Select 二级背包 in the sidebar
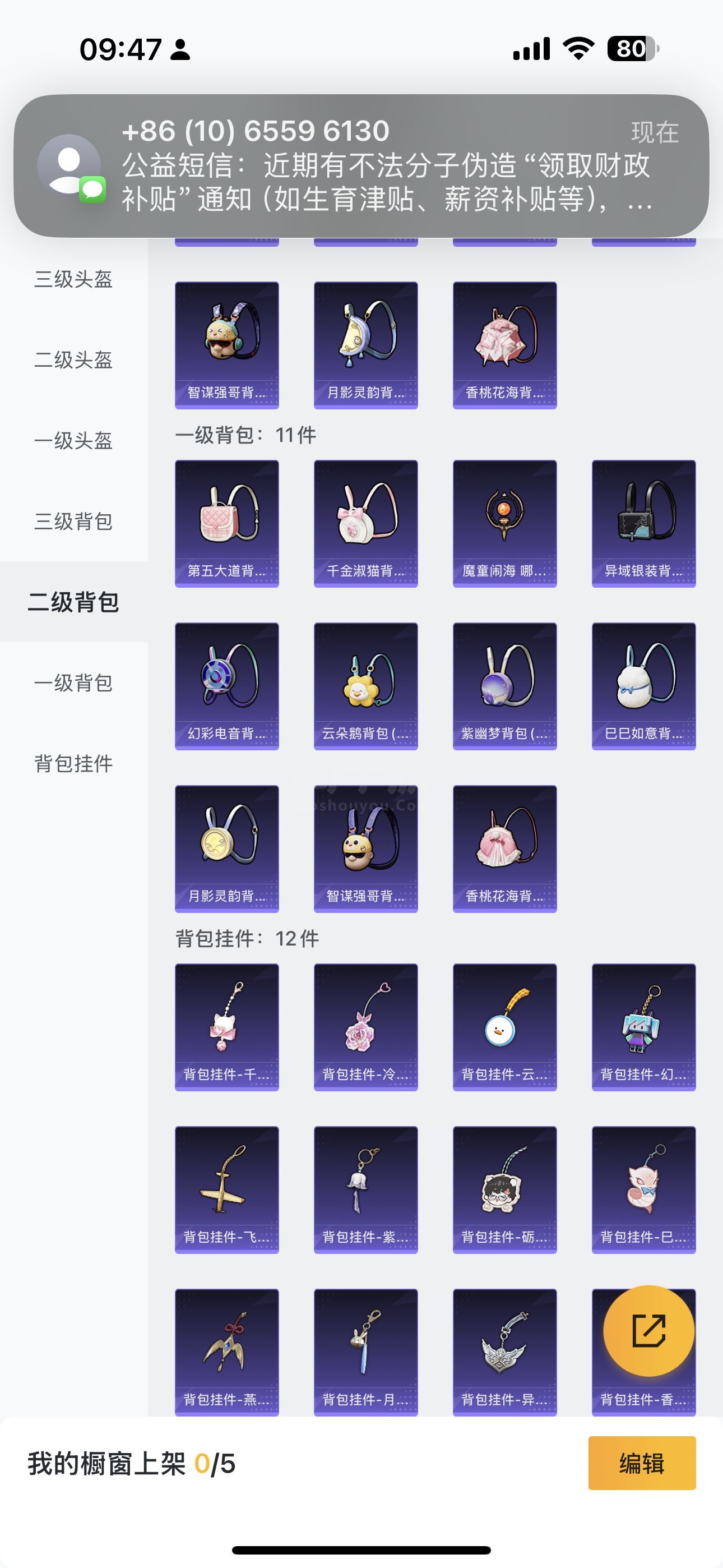 [x=73, y=602]
